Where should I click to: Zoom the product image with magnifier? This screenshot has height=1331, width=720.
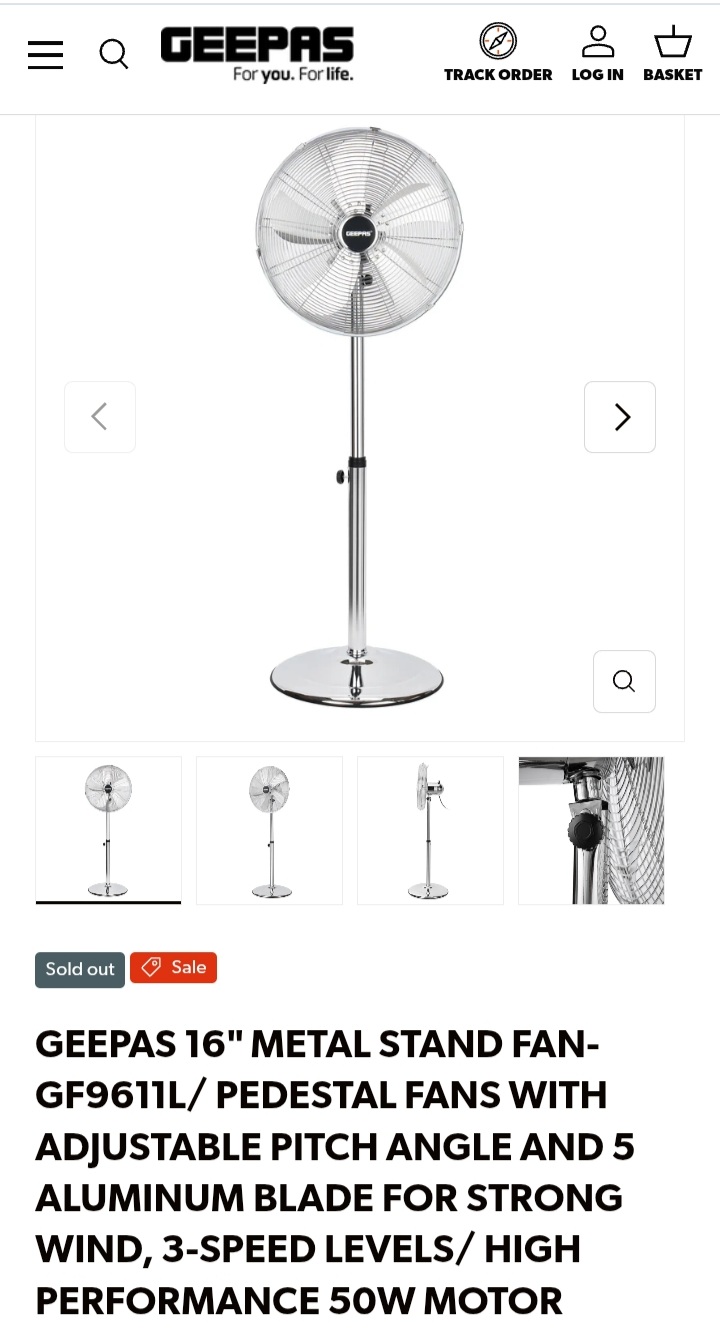click(x=624, y=681)
